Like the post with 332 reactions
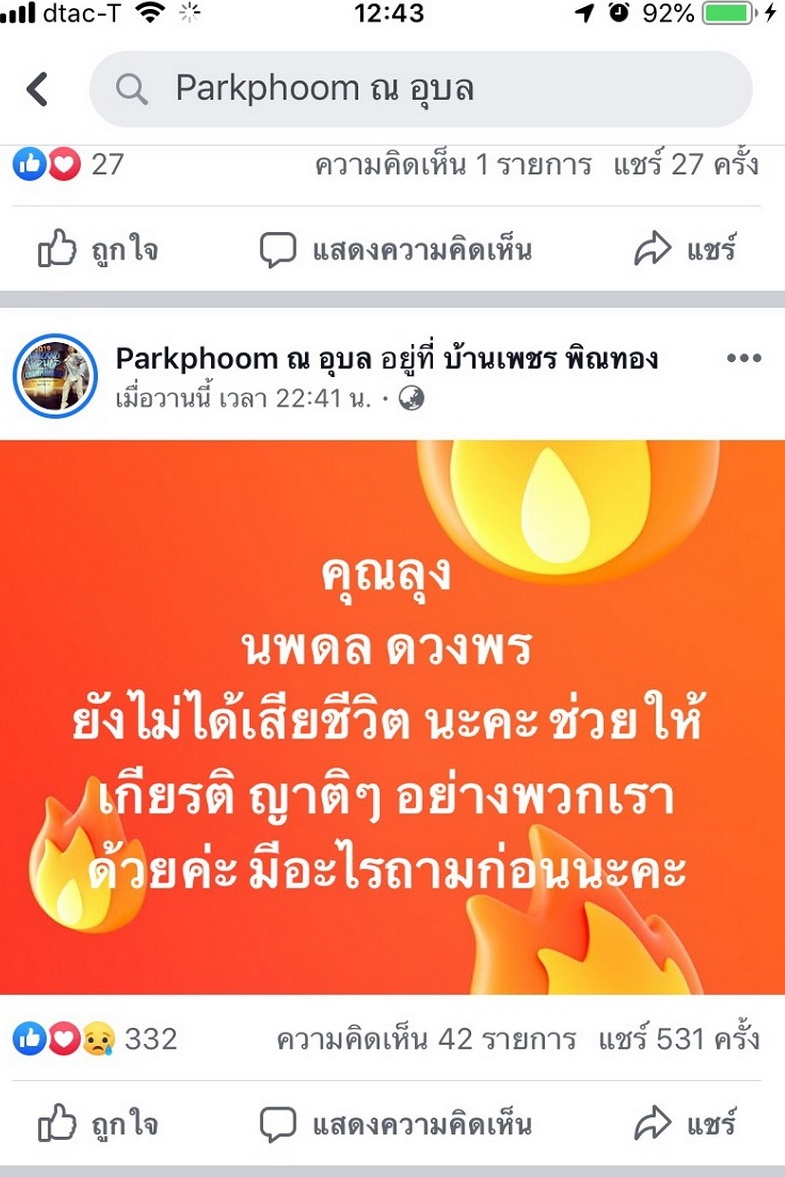This screenshot has width=785, height=1177. point(97,1124)
